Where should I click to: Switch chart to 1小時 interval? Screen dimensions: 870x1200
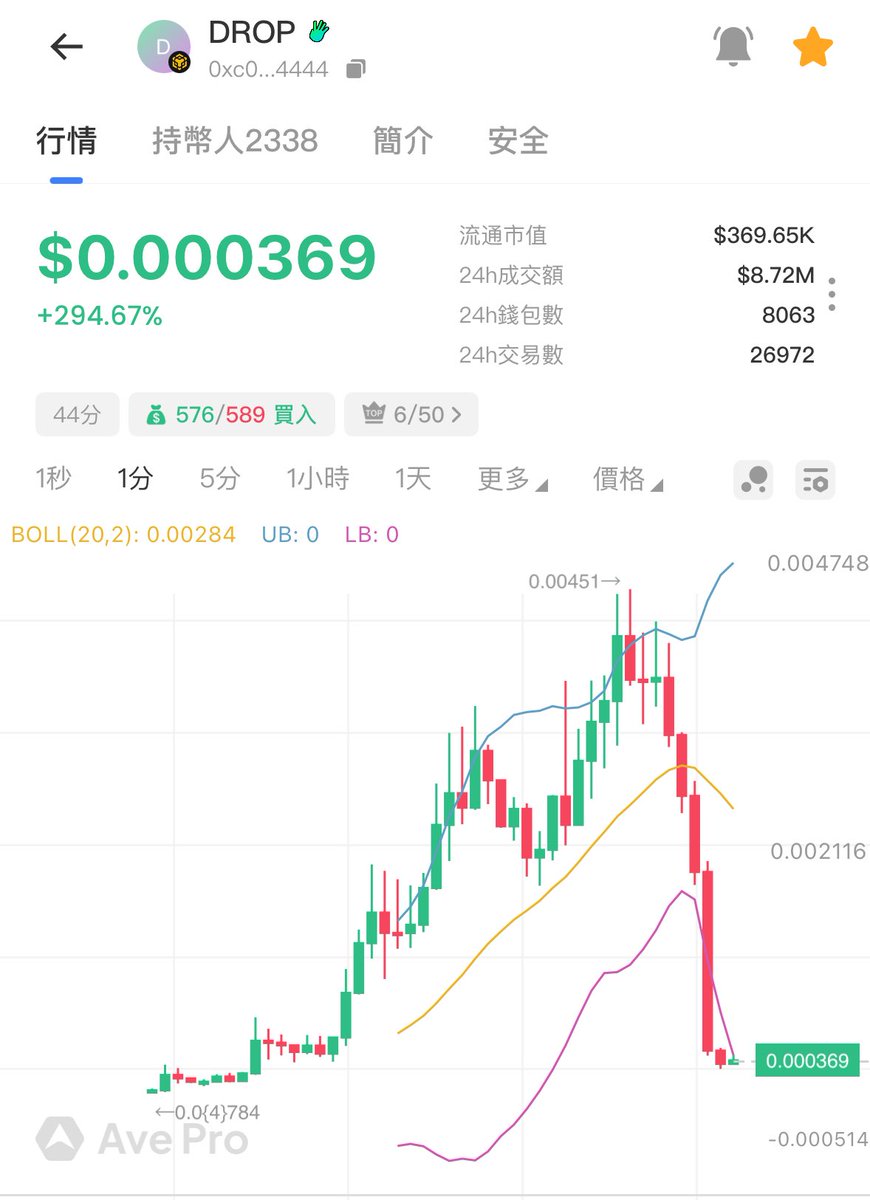coord(317,479)
